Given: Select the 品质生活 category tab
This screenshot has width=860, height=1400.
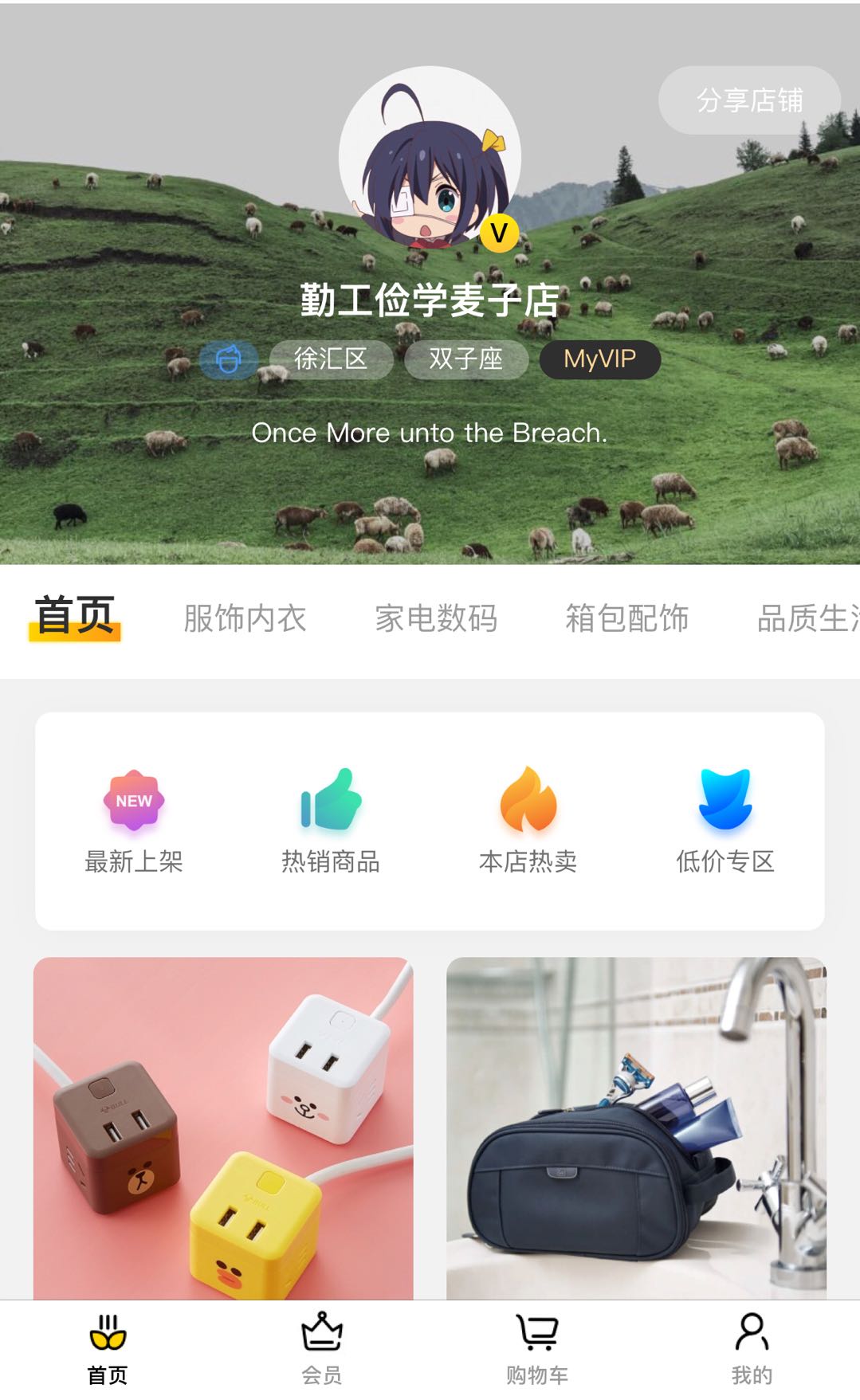Looking at the screenshot, I should 808,618.
